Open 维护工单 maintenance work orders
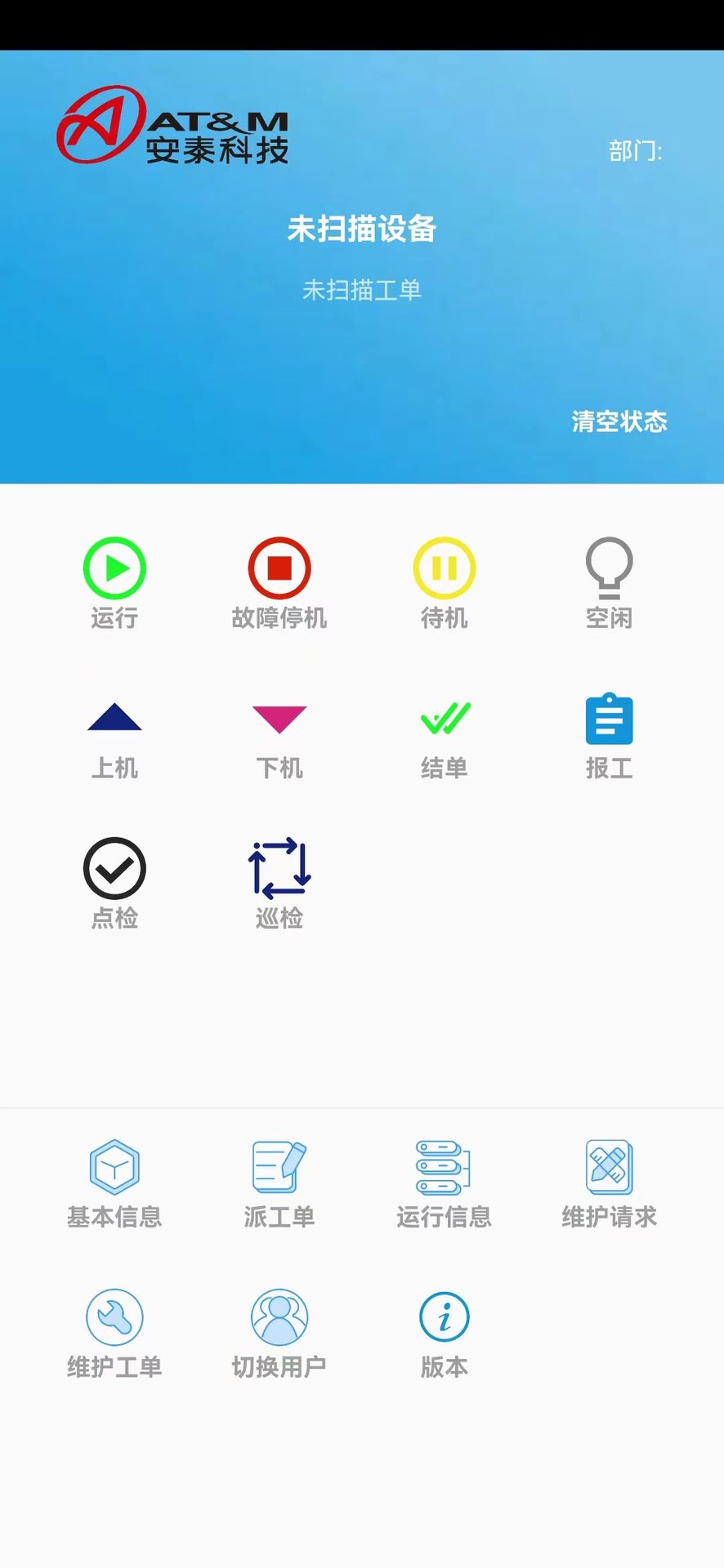Image resolution: width=724 pixels, height=1568 pixels. 114,1331
